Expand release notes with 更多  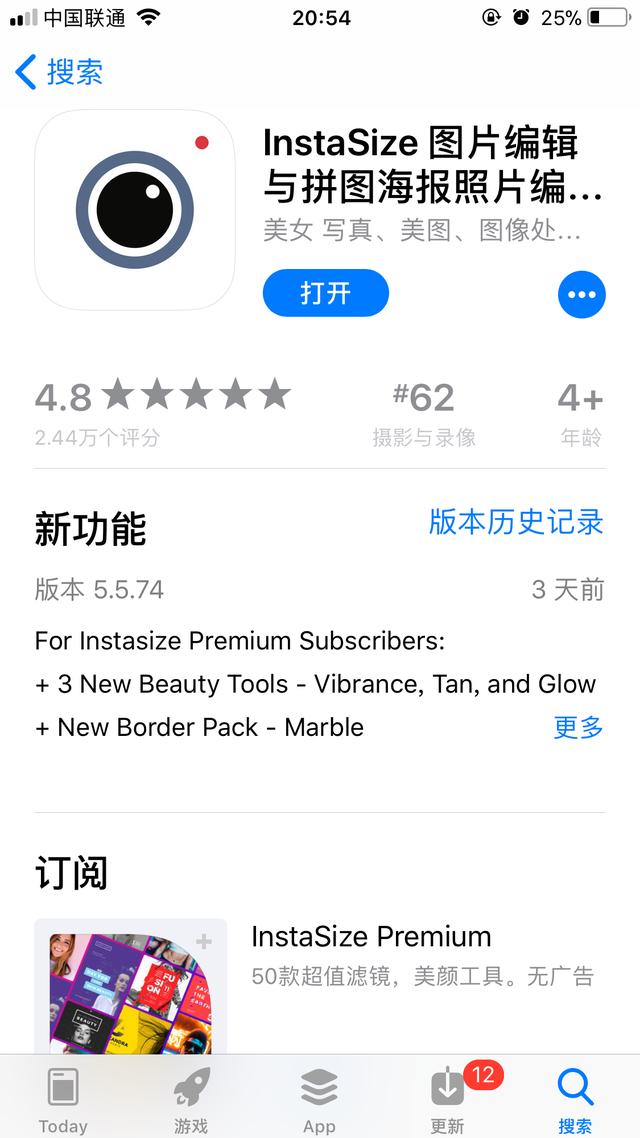[579, 727]
